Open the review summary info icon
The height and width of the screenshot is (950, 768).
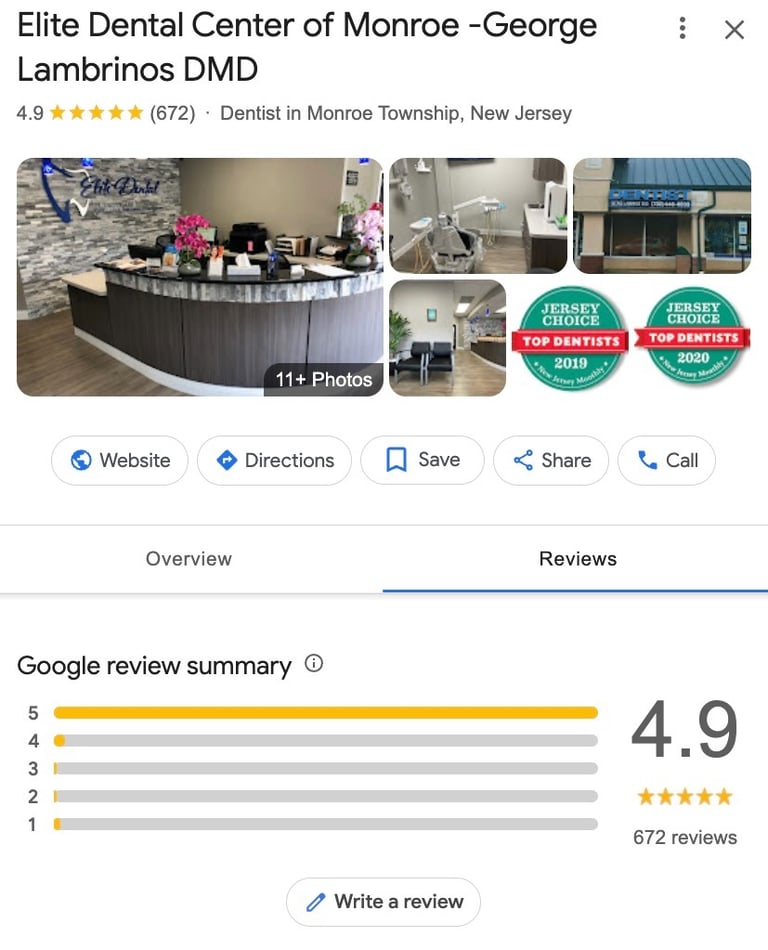coord(314,664)
